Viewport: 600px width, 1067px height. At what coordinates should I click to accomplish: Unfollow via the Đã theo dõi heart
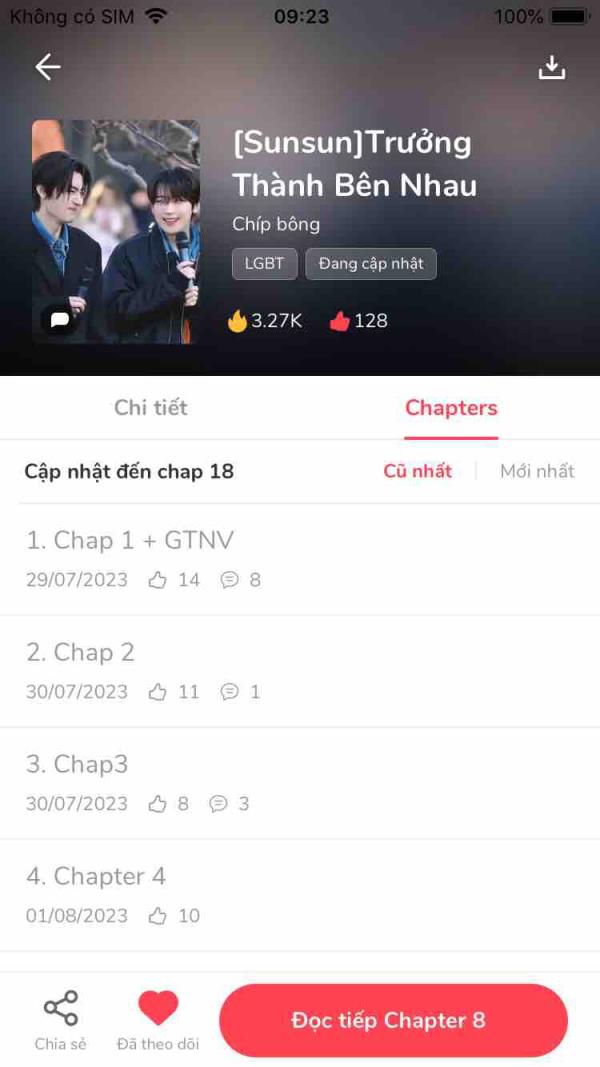click(x=158, y=1019)
